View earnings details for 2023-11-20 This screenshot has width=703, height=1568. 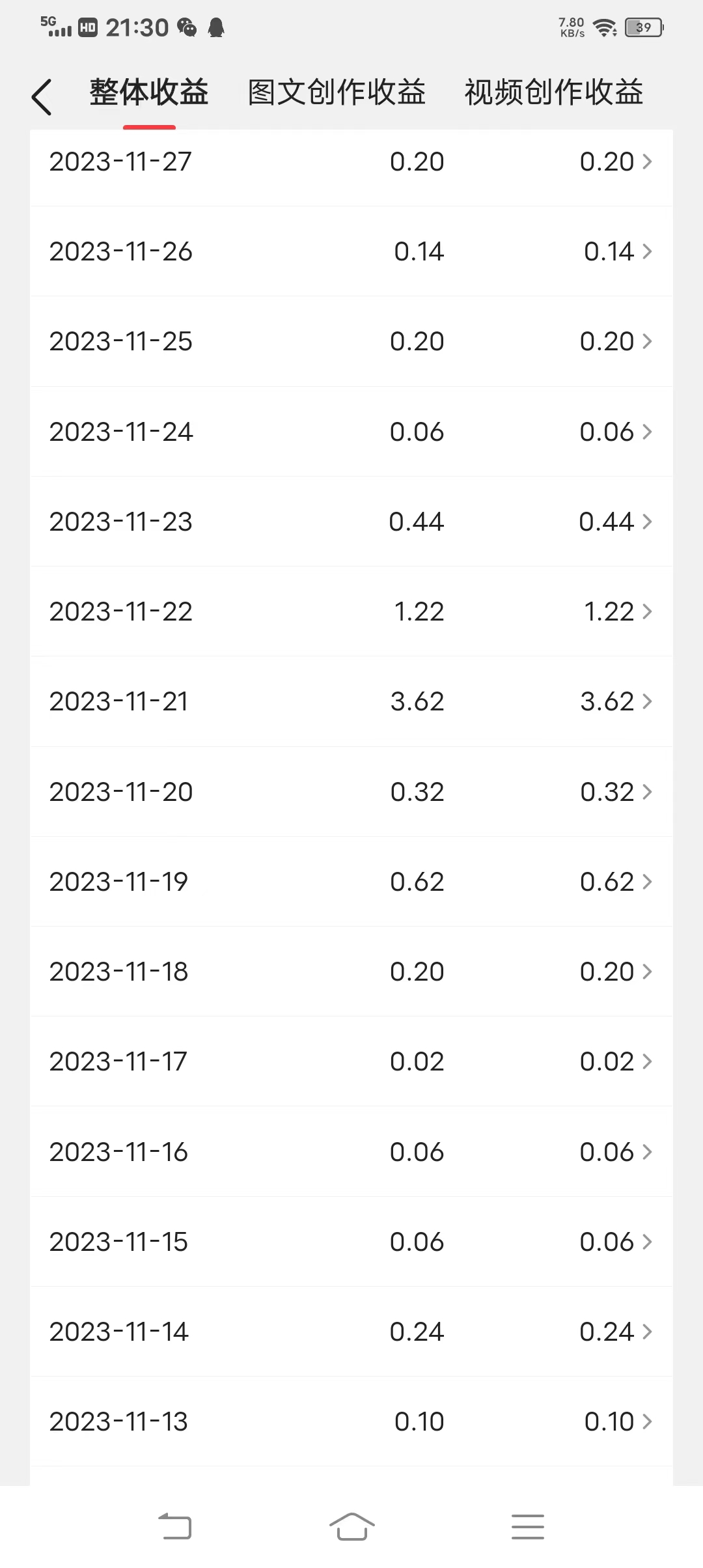[351, 792]
